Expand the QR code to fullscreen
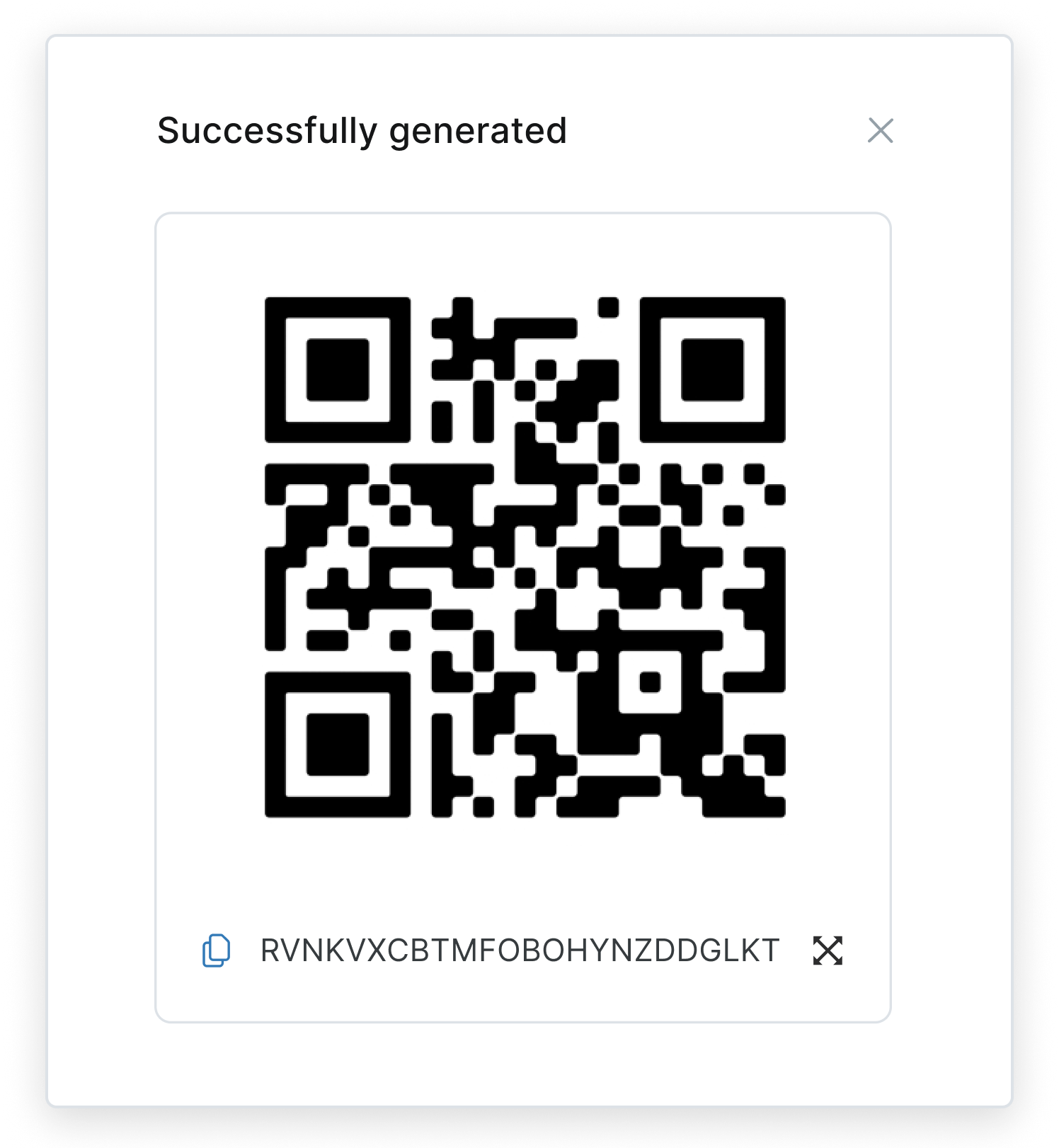This screenshot has width=1059, height=1148. 828,951
